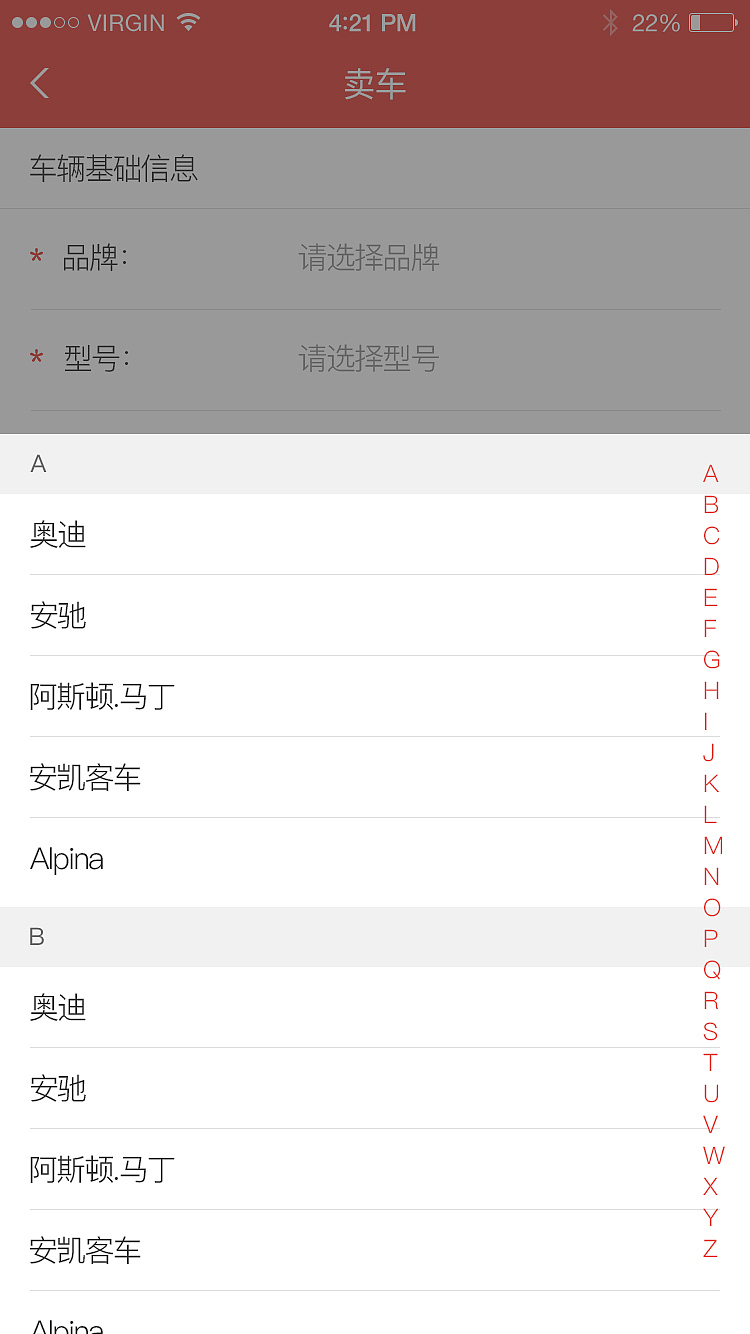This screenshot has height=1334, width=750.
Task: Jump to letter M in the index
Action: 711,845
